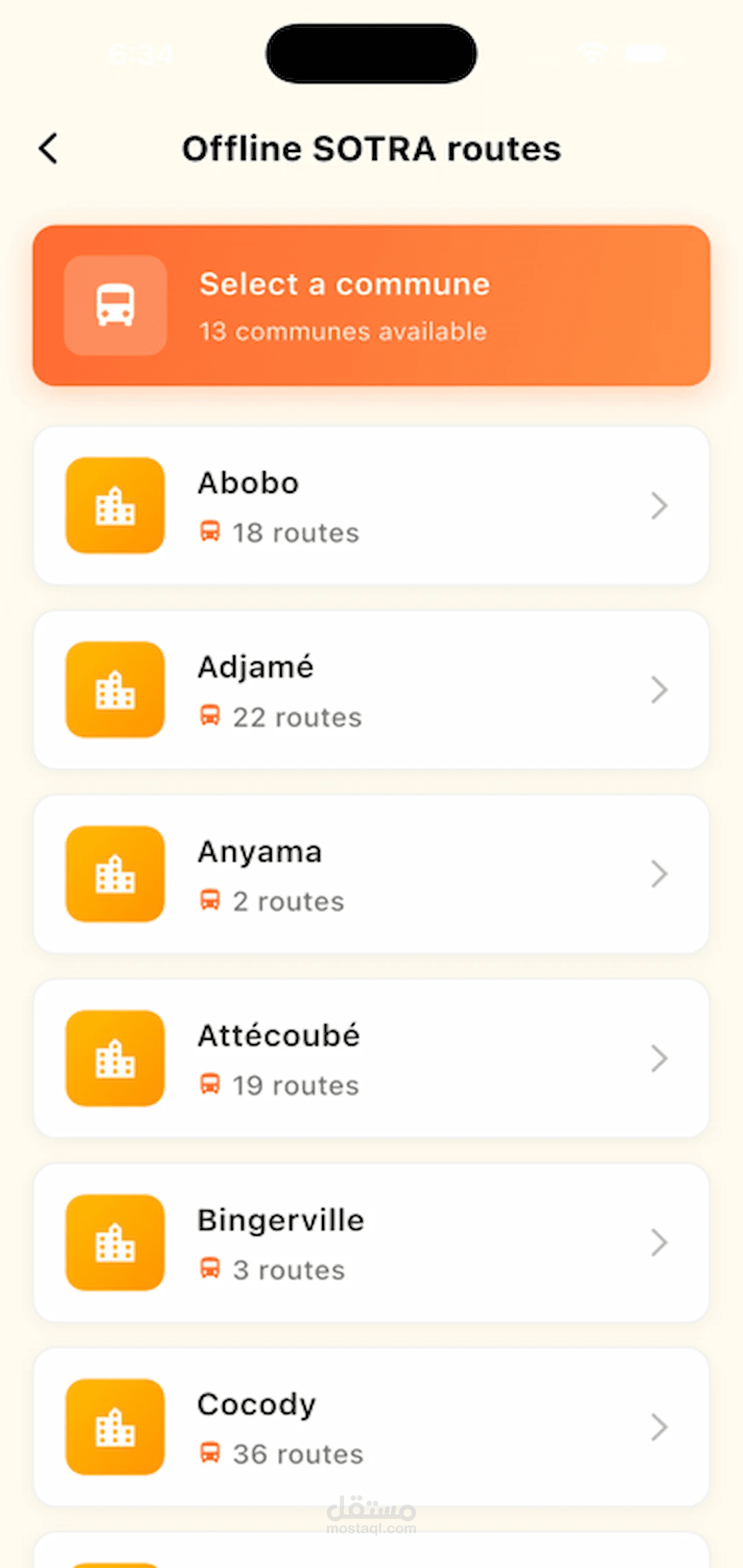This screenshot has width=743, height=1568.
Task: Open the Abobo commune with 18 routes
Action: coord(371,506)
